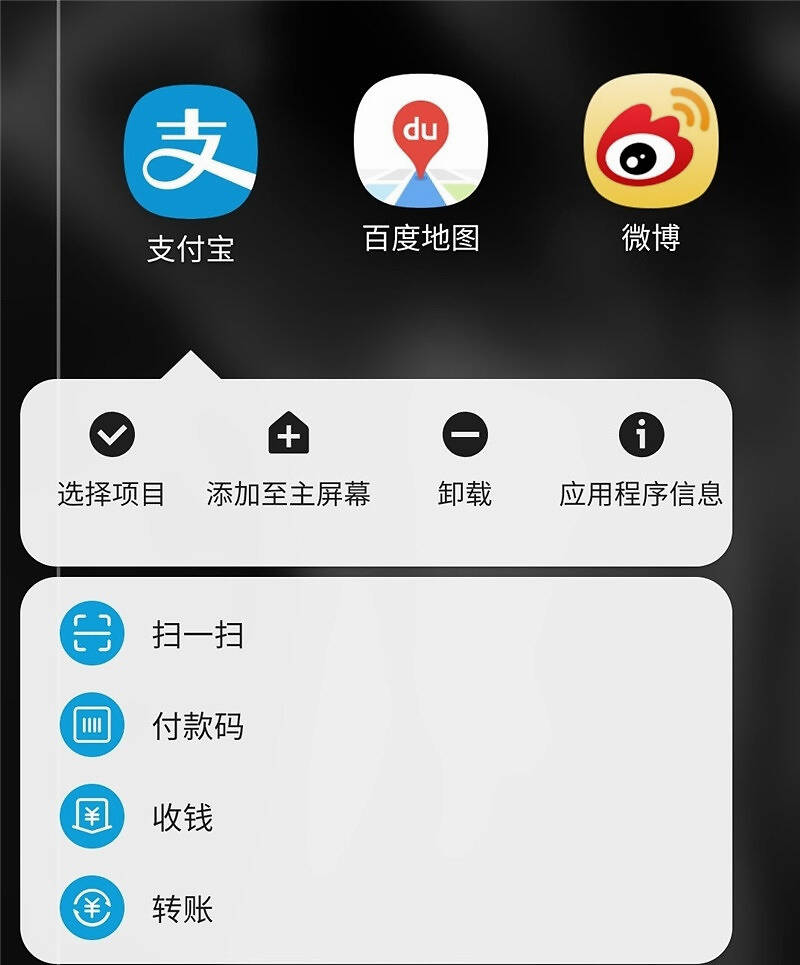Open the 扫一扫 shortcut
Viewport: 800px width, 965px height.
tap(196, 634)
